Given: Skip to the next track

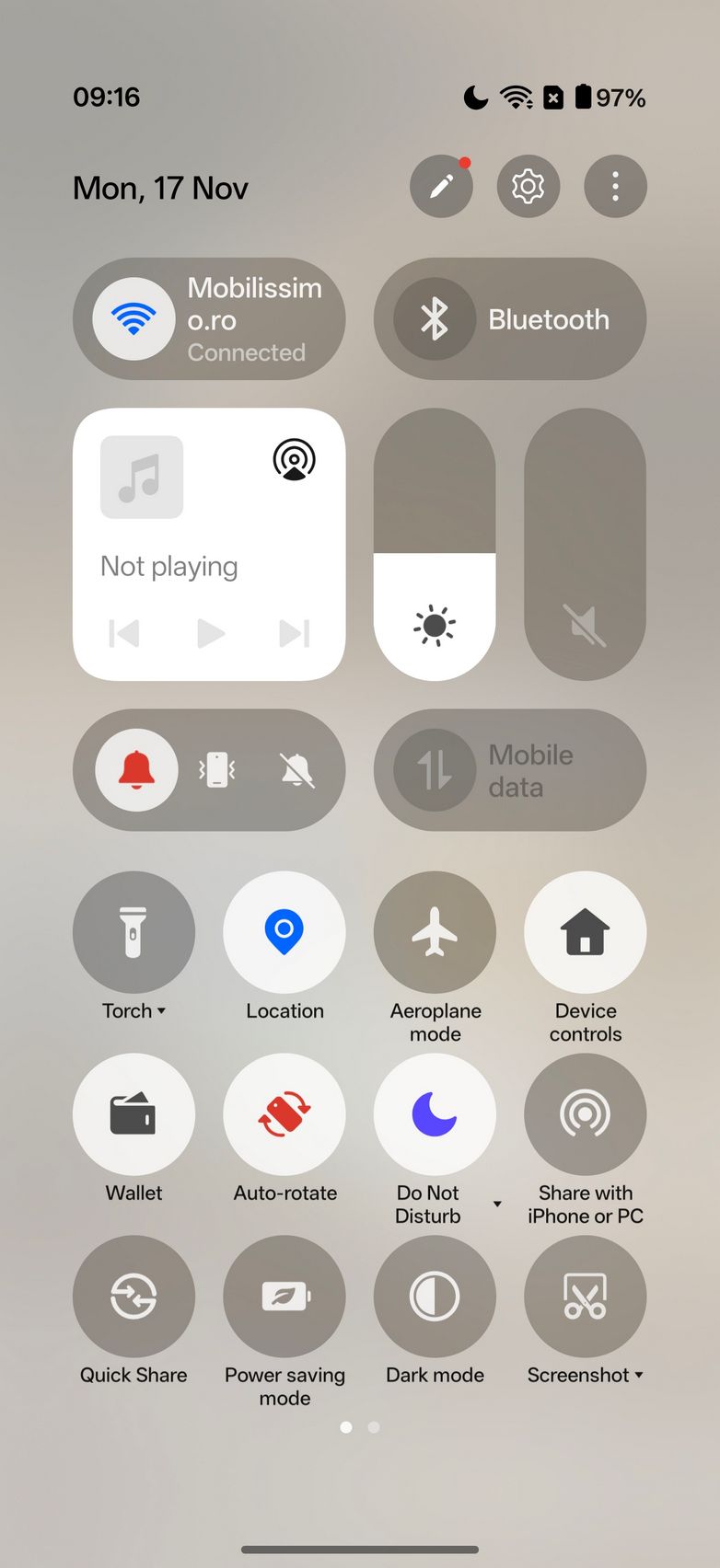Looking at the screenshot, I should coord(294,633).
